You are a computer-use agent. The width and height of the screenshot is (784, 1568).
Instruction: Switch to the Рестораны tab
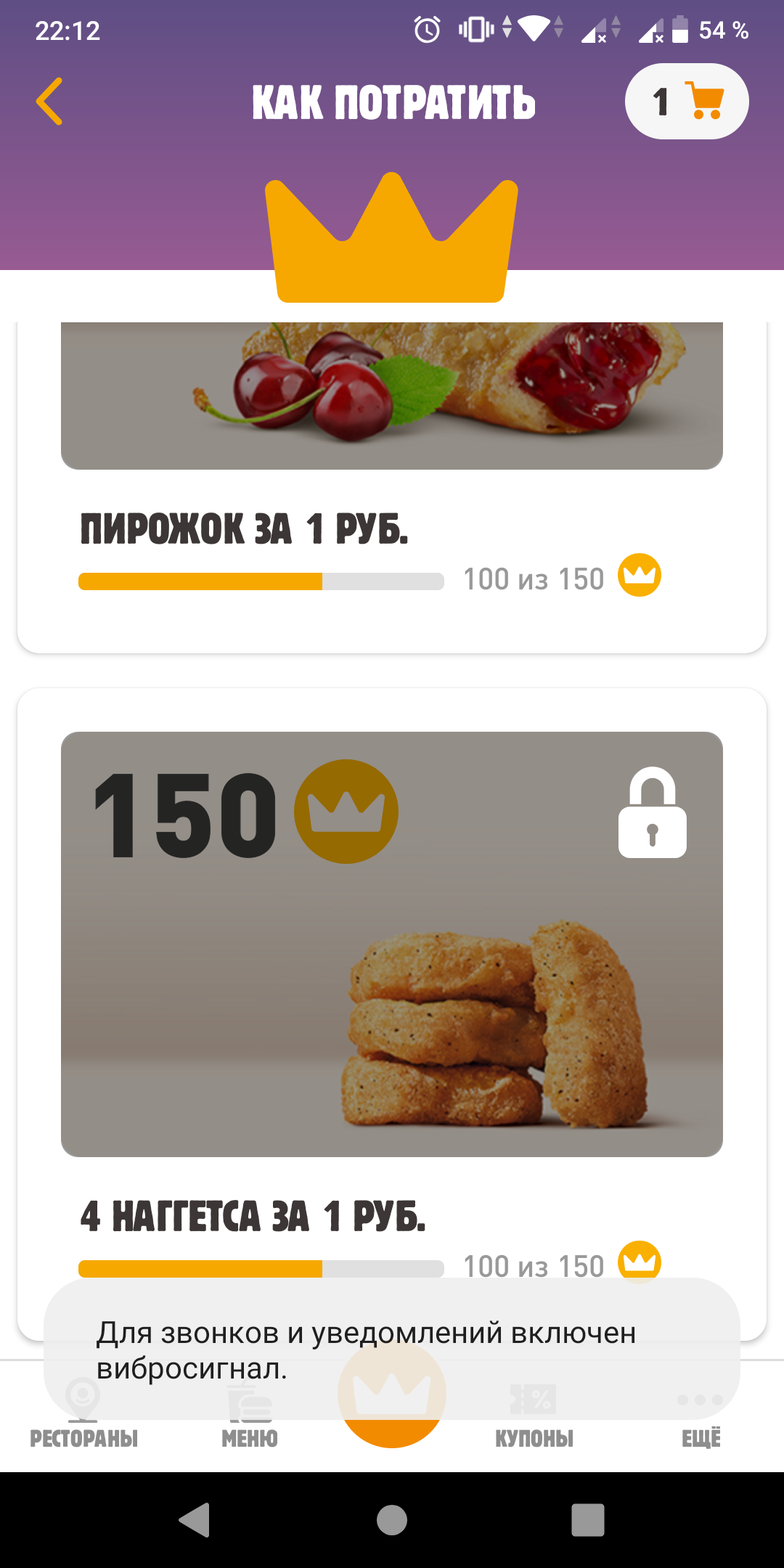tap(83, 1416)
